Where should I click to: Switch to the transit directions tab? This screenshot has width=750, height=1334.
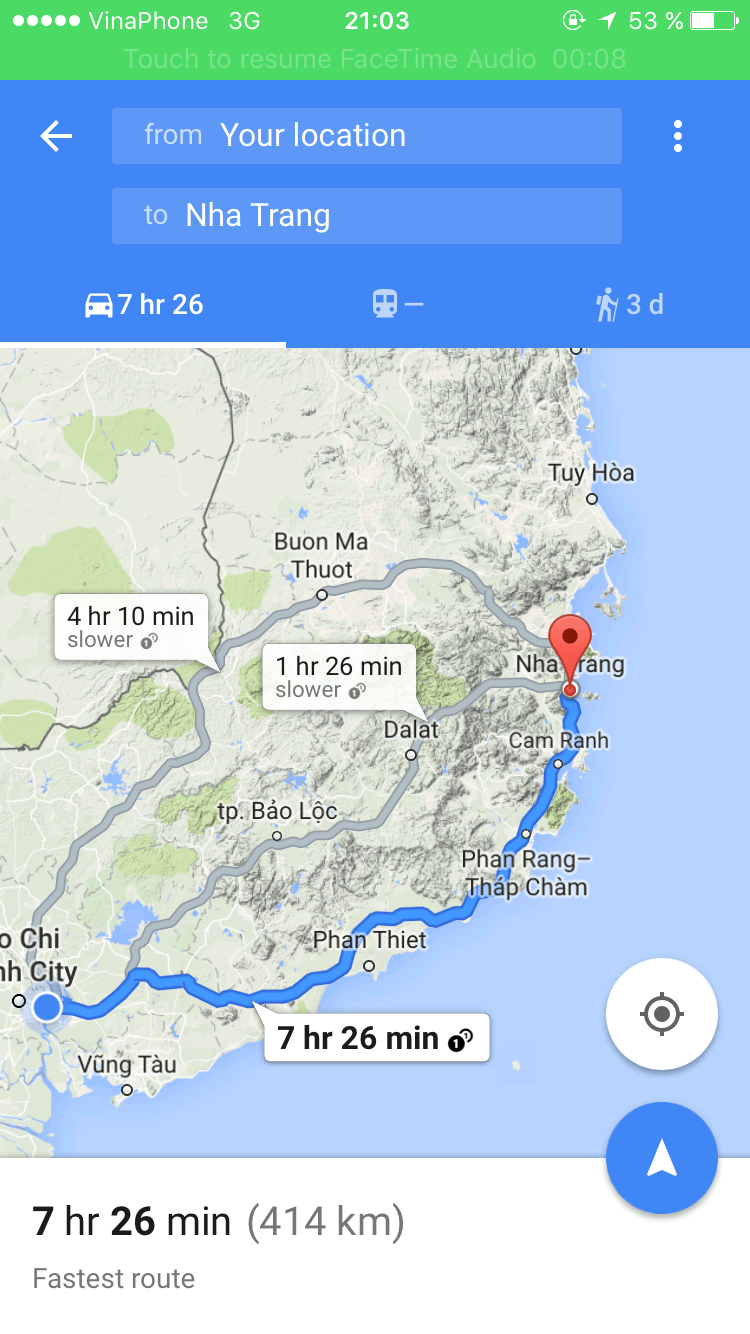[397, 305]
